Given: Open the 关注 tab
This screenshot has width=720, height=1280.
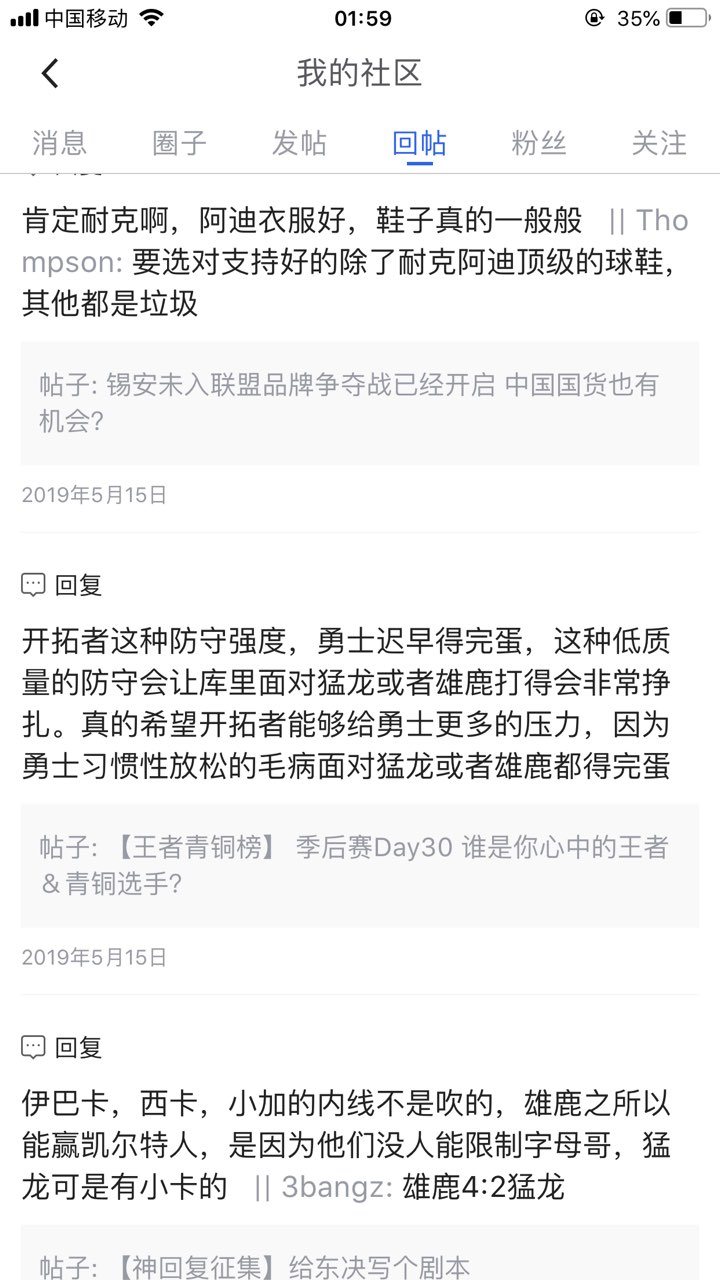Looking at the screenshot, I should (x=659, y=143).
